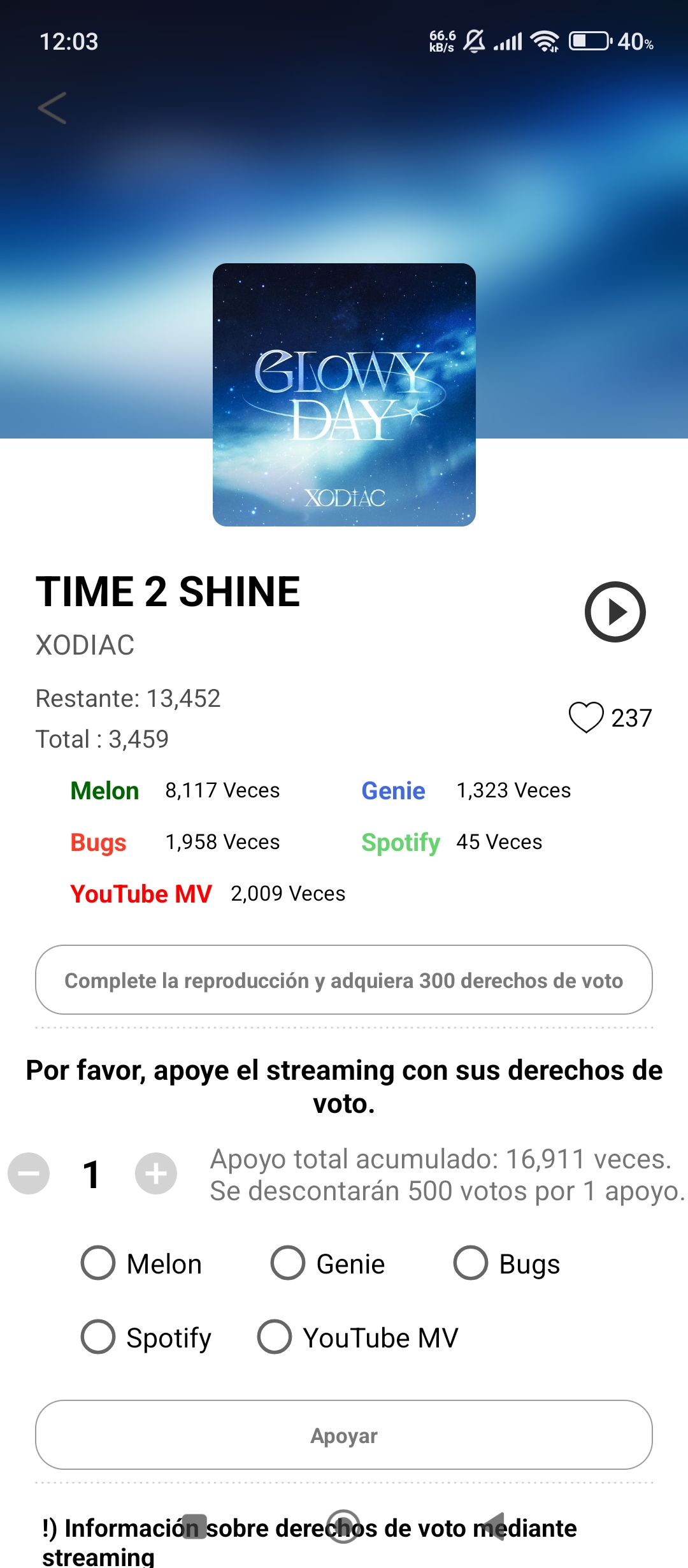Image resolution: width=688 pixels, height=1568 pixels.
Task: Increase support count with plus button
Action: [156, 1173]
